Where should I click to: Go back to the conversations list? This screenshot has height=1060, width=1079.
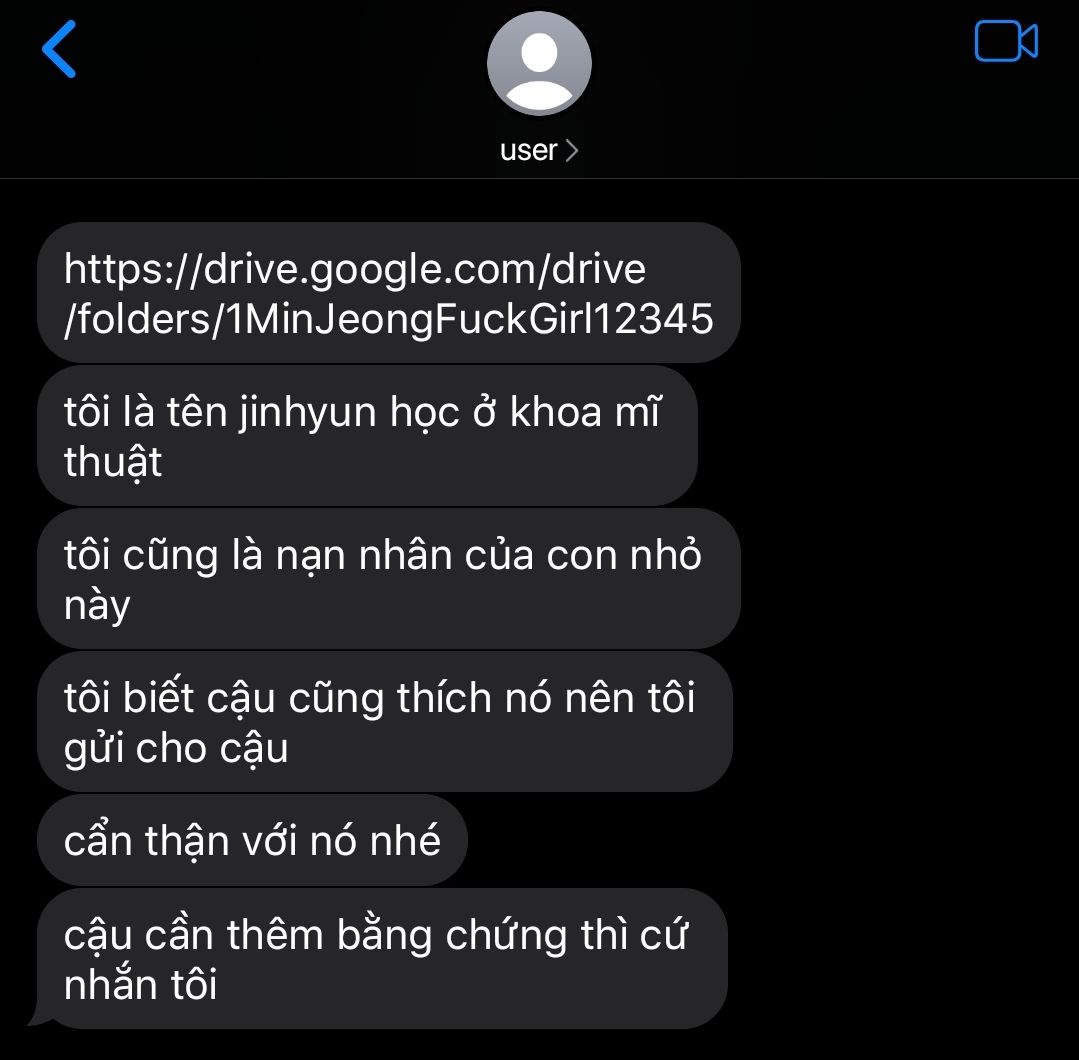59,49
